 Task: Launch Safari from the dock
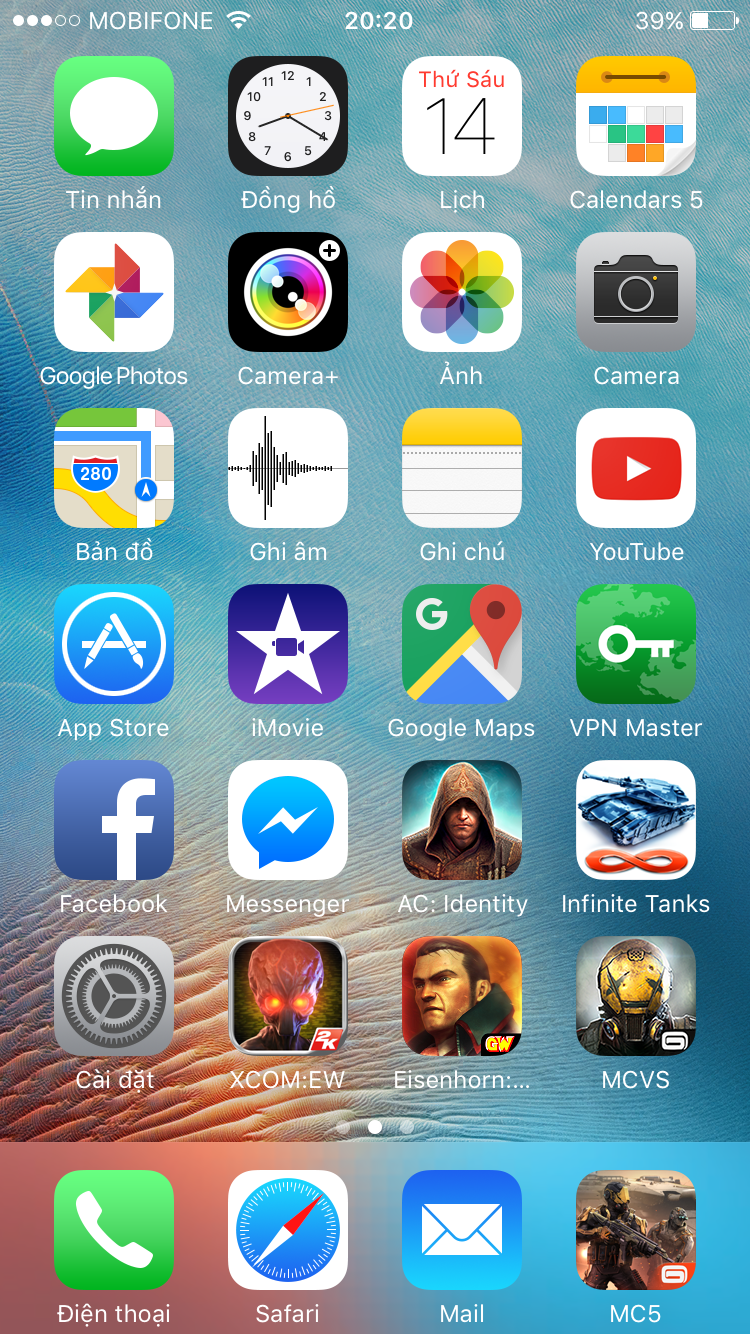point(287,1230)
